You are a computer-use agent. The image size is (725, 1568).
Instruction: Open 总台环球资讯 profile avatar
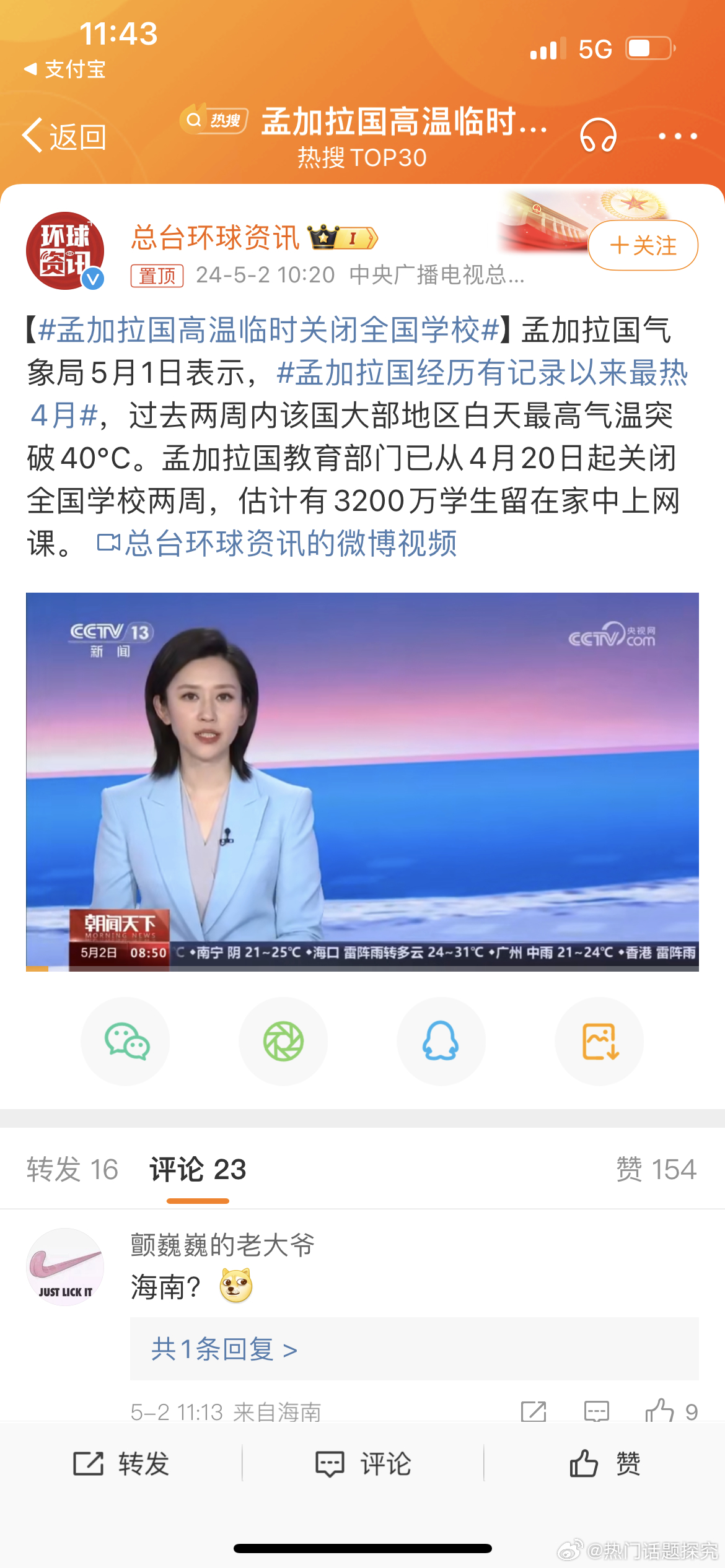65,251
